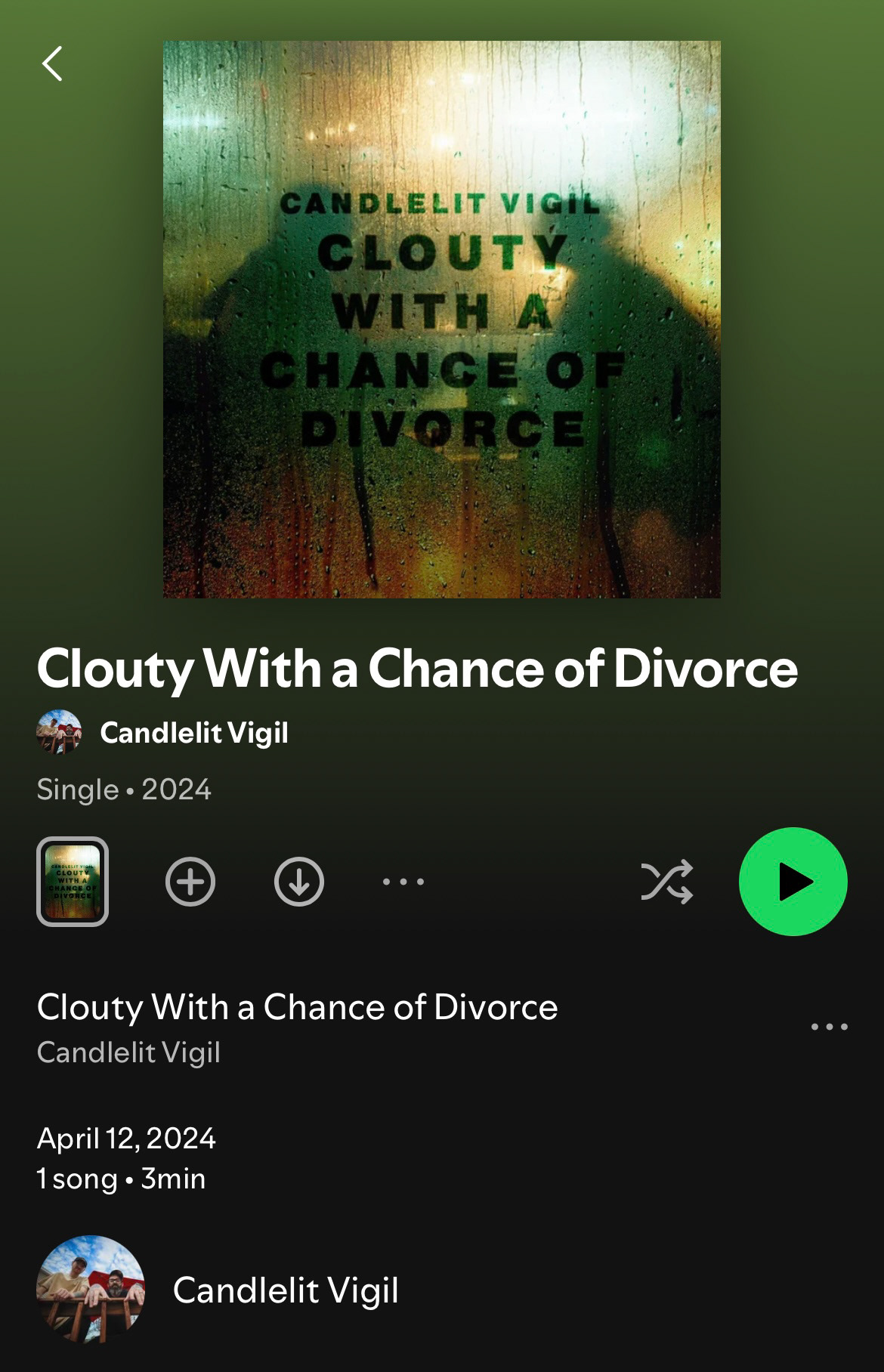Toggle shuffle playback
This screenshot has width=884, height=1372.
pyautogui.click(x=666, y=881)
